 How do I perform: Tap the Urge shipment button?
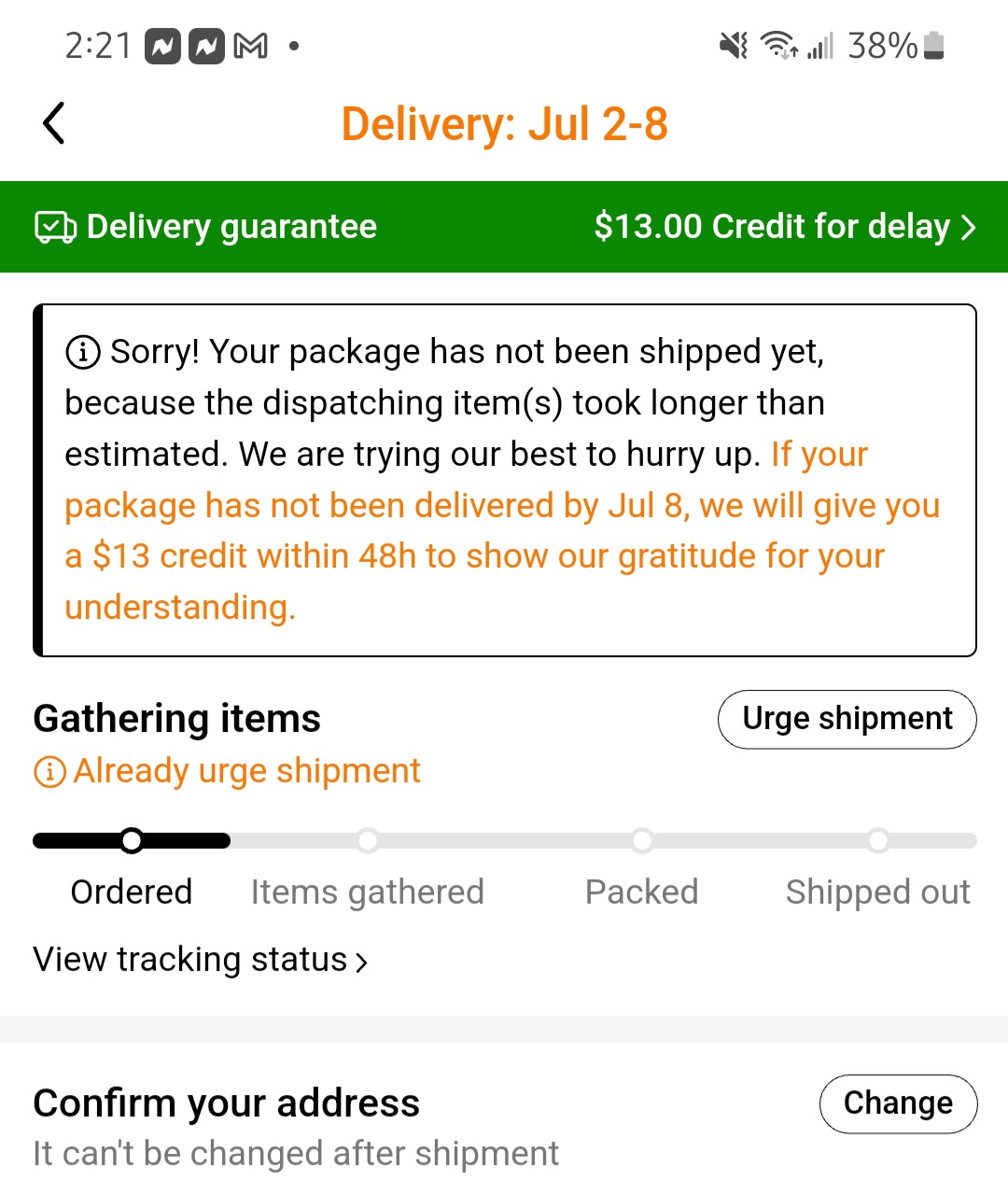[847, 719]
